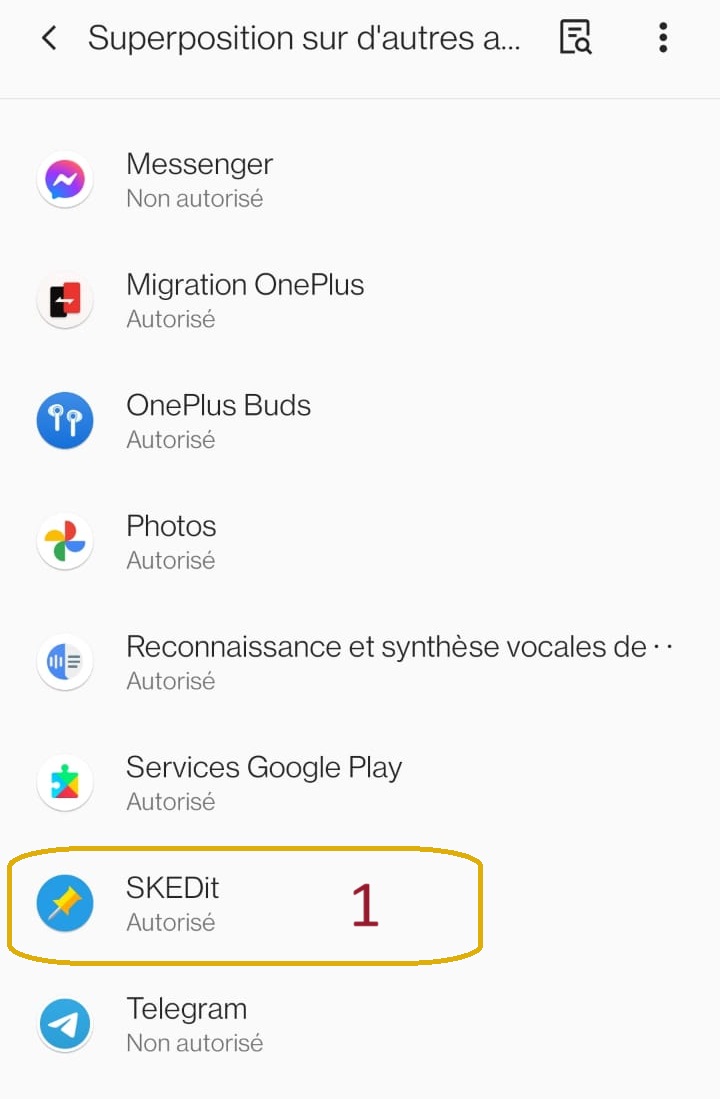Open the search-in-list icon
Image resolution: width=720 pixels, height=1099 pixels.
coord(575,38)
